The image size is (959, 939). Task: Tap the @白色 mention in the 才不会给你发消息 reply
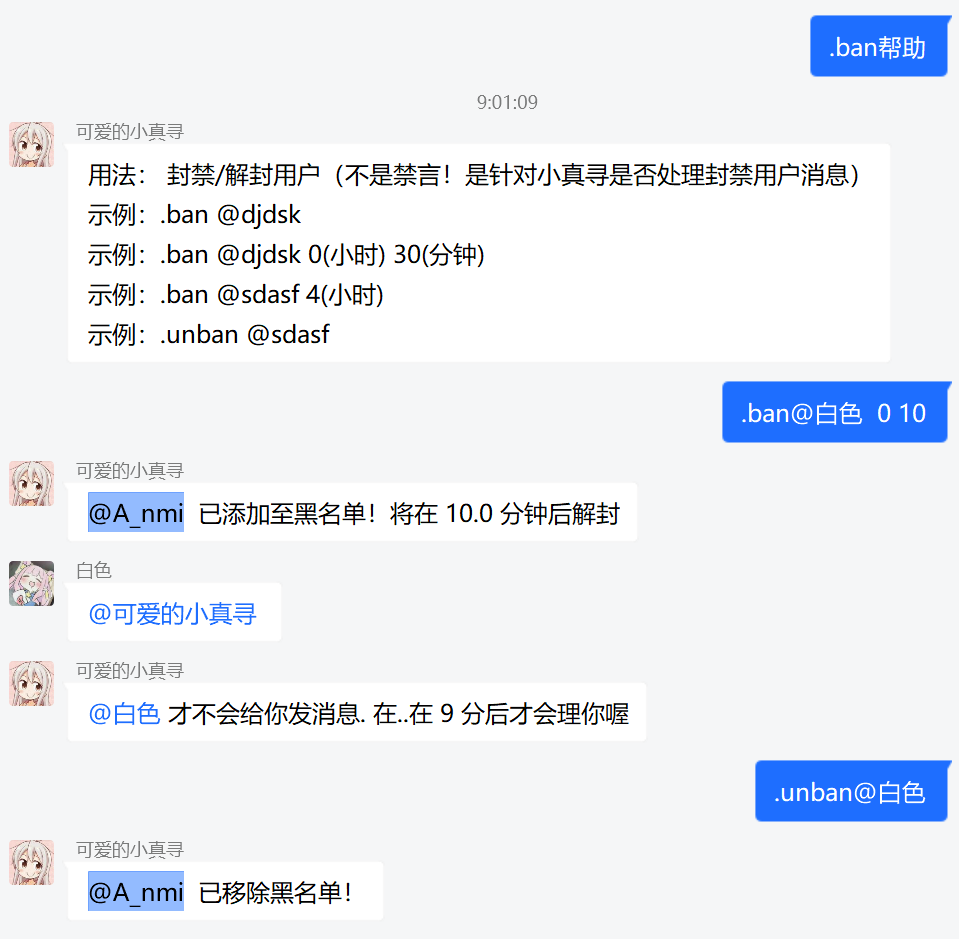point(124,713)
